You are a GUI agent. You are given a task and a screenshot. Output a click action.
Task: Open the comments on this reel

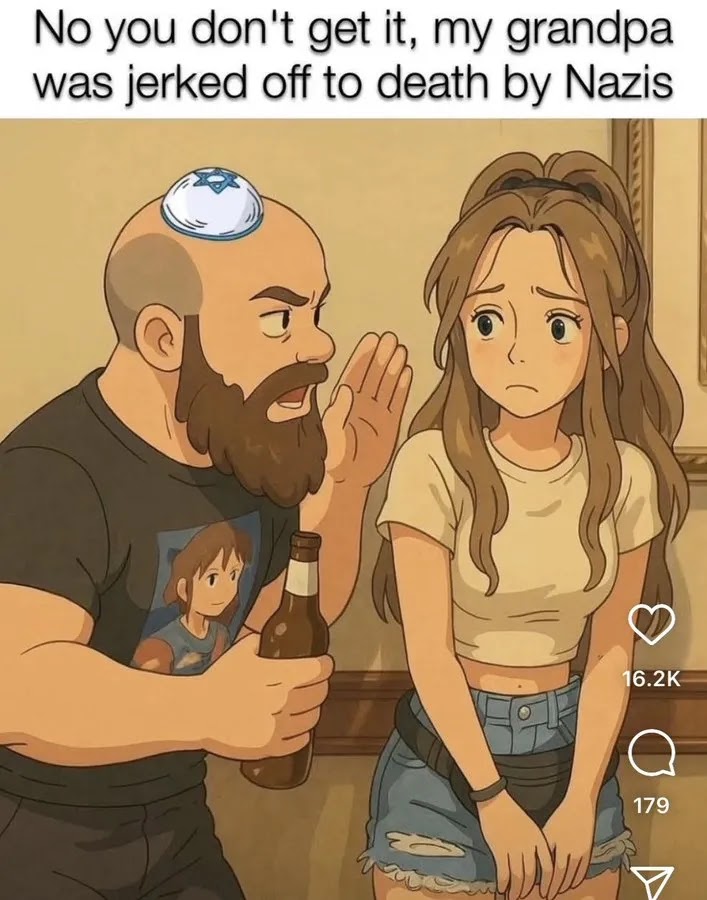tap(650, 750)
